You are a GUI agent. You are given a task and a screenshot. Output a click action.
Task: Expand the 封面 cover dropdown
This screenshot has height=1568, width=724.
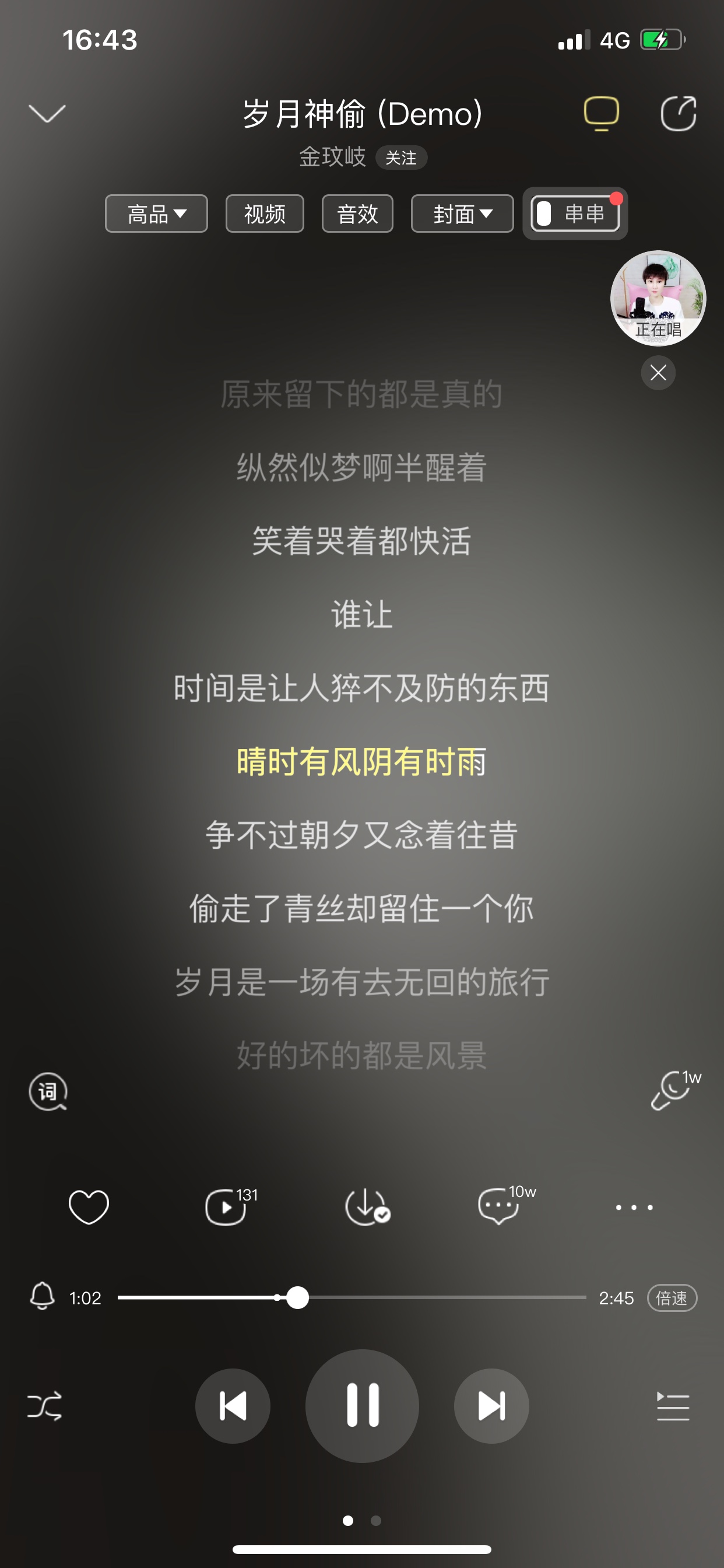(462, 213)
